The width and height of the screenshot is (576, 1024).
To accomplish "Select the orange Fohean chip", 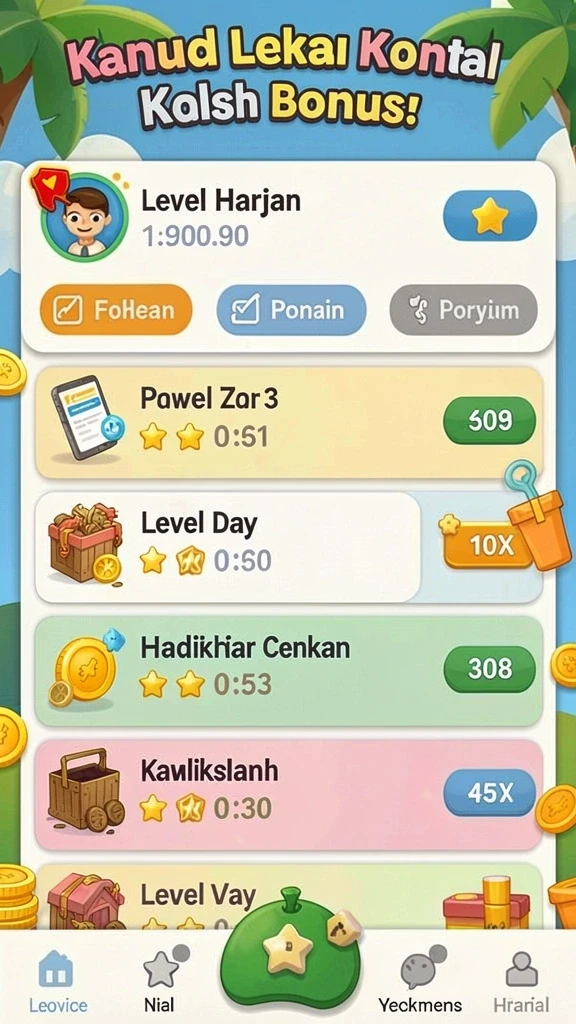I will pos(116,310).
